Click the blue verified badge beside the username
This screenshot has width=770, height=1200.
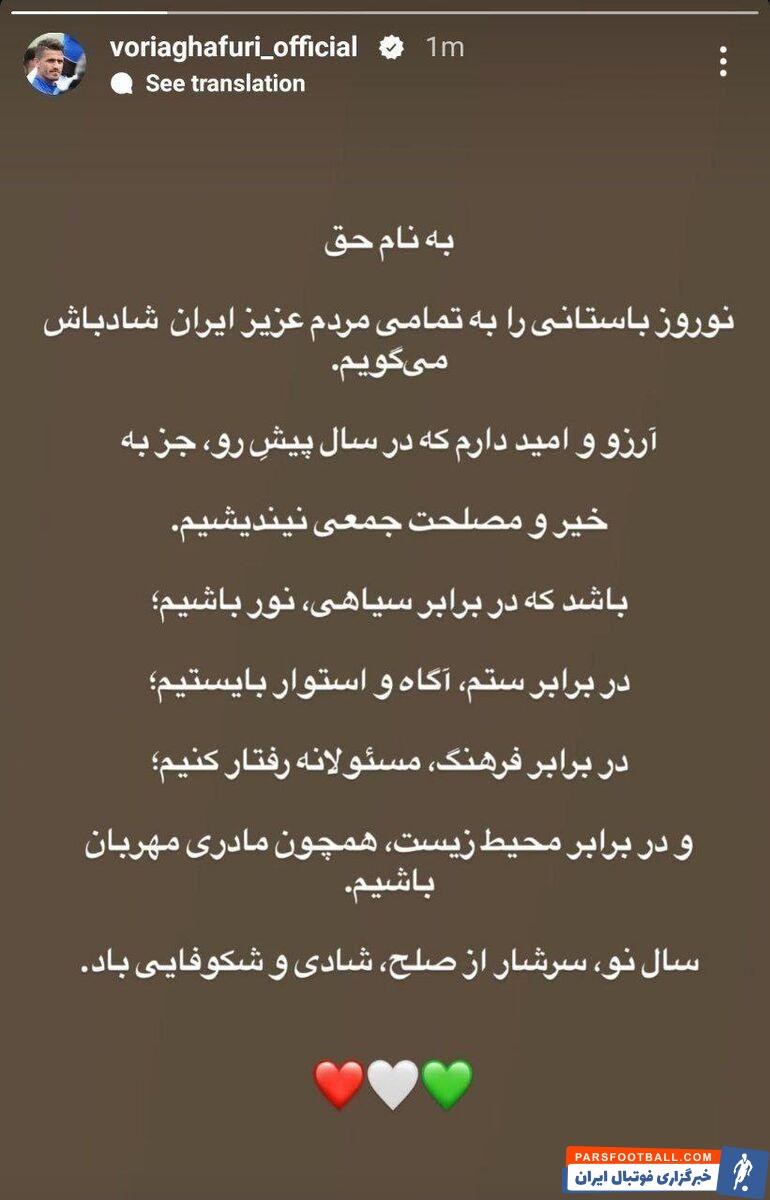(392, 44)
